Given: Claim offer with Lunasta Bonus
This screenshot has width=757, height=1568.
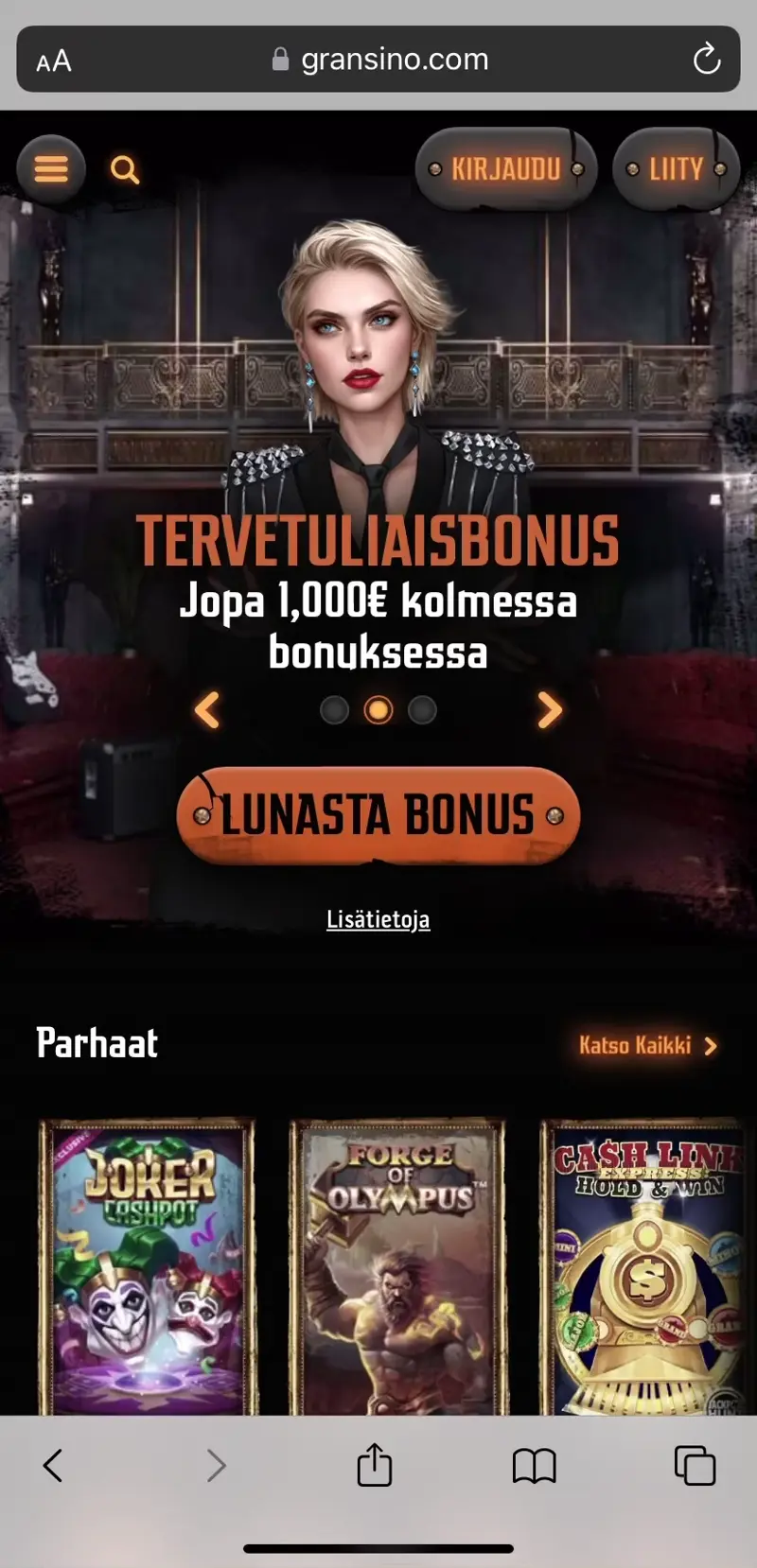Looking at the screenshot, I should click(x=378, y=815).
